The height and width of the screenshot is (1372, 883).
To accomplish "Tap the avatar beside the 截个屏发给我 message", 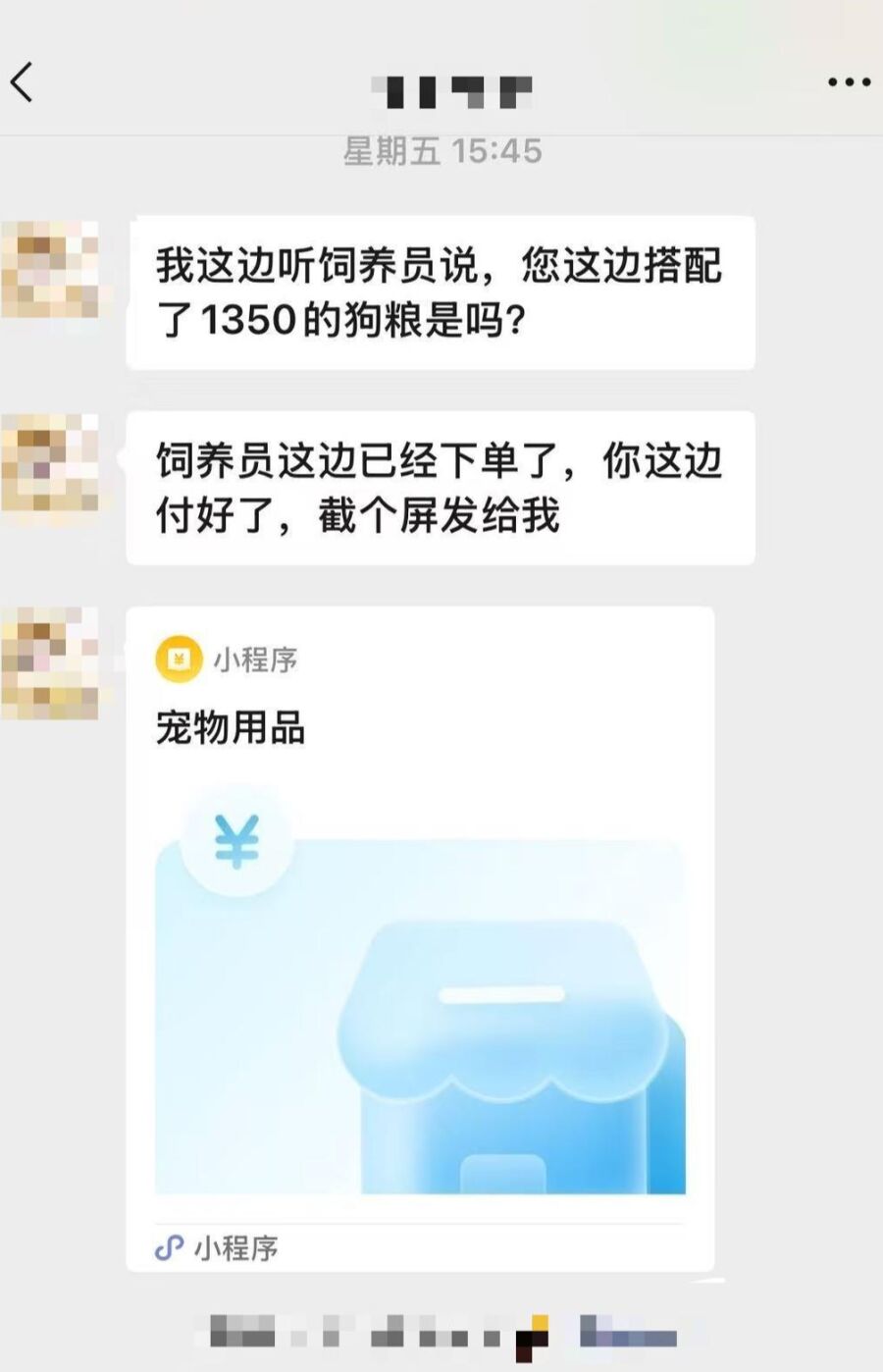I will click(x=50, y=463).
